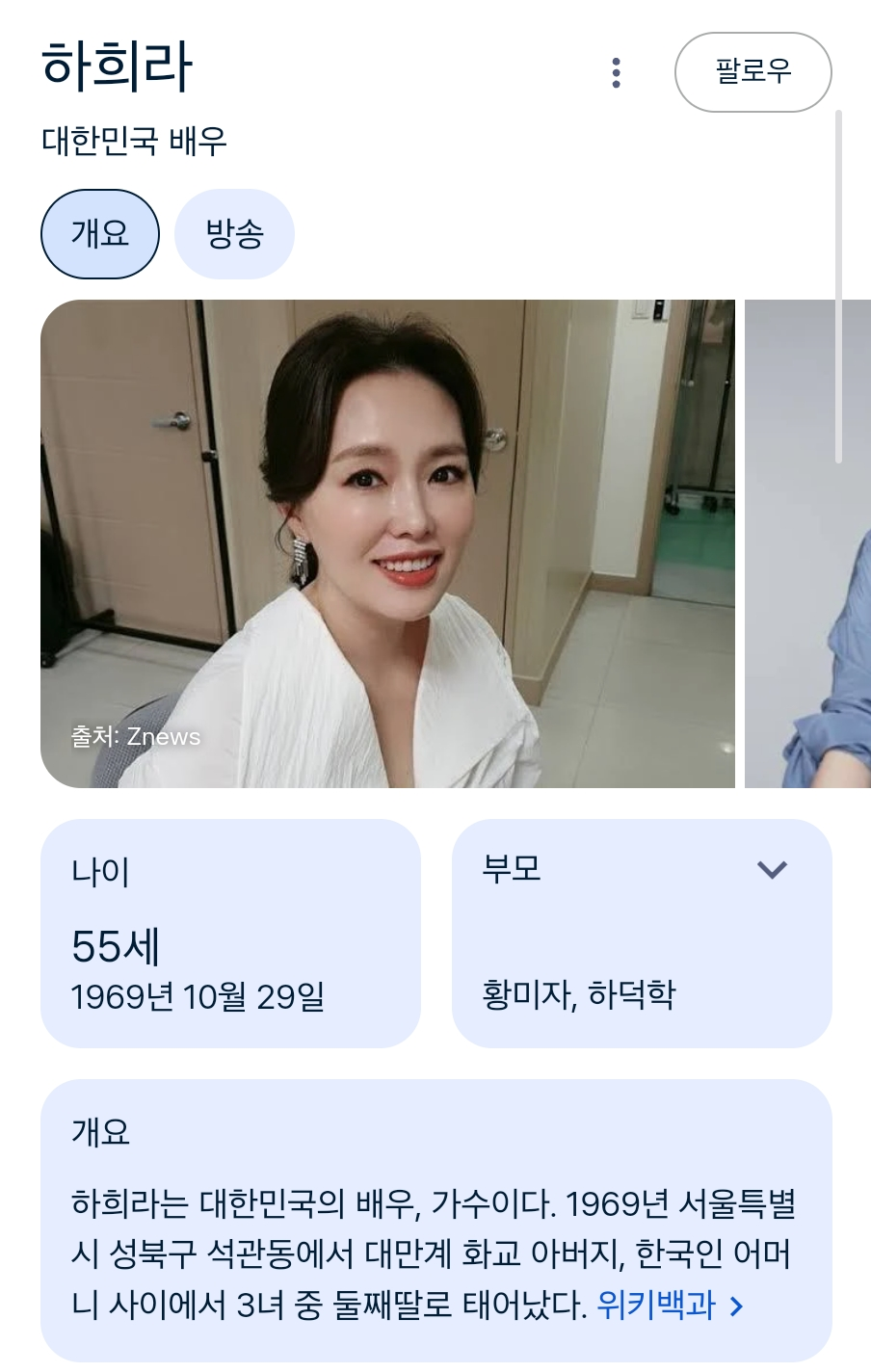This screenshot has height=1372, width=871.
Task: Open the main photo from Znews
Action: tap(387, 543)
